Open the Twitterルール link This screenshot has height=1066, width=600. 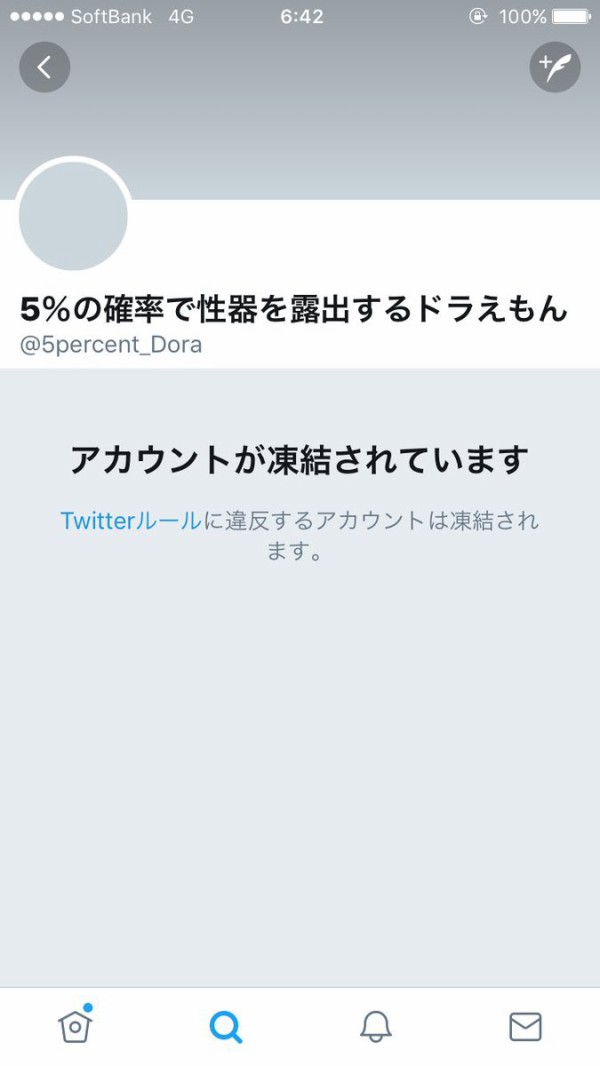131,521
